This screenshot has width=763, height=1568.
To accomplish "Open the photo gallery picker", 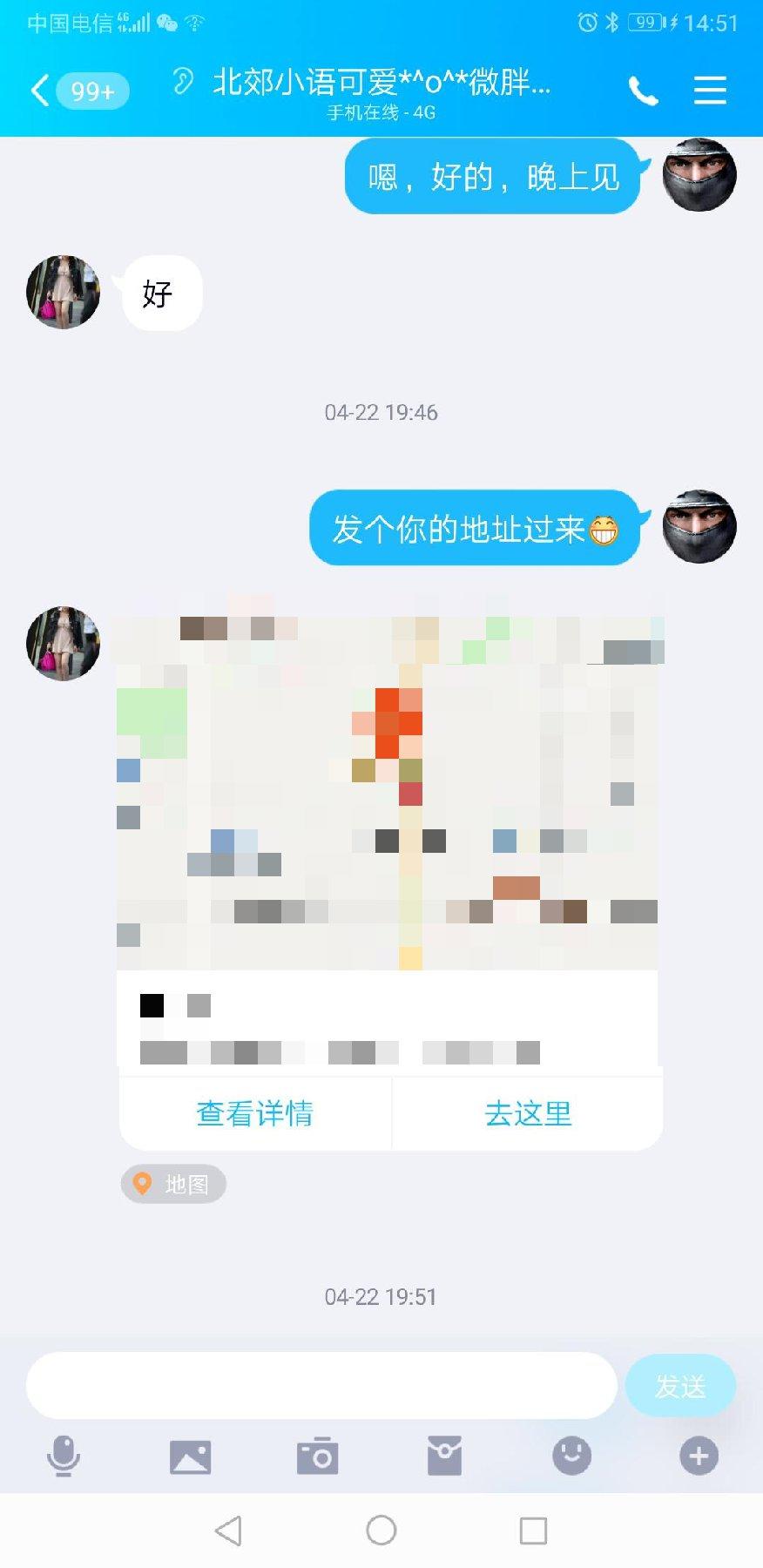I will pos(190,1456).
